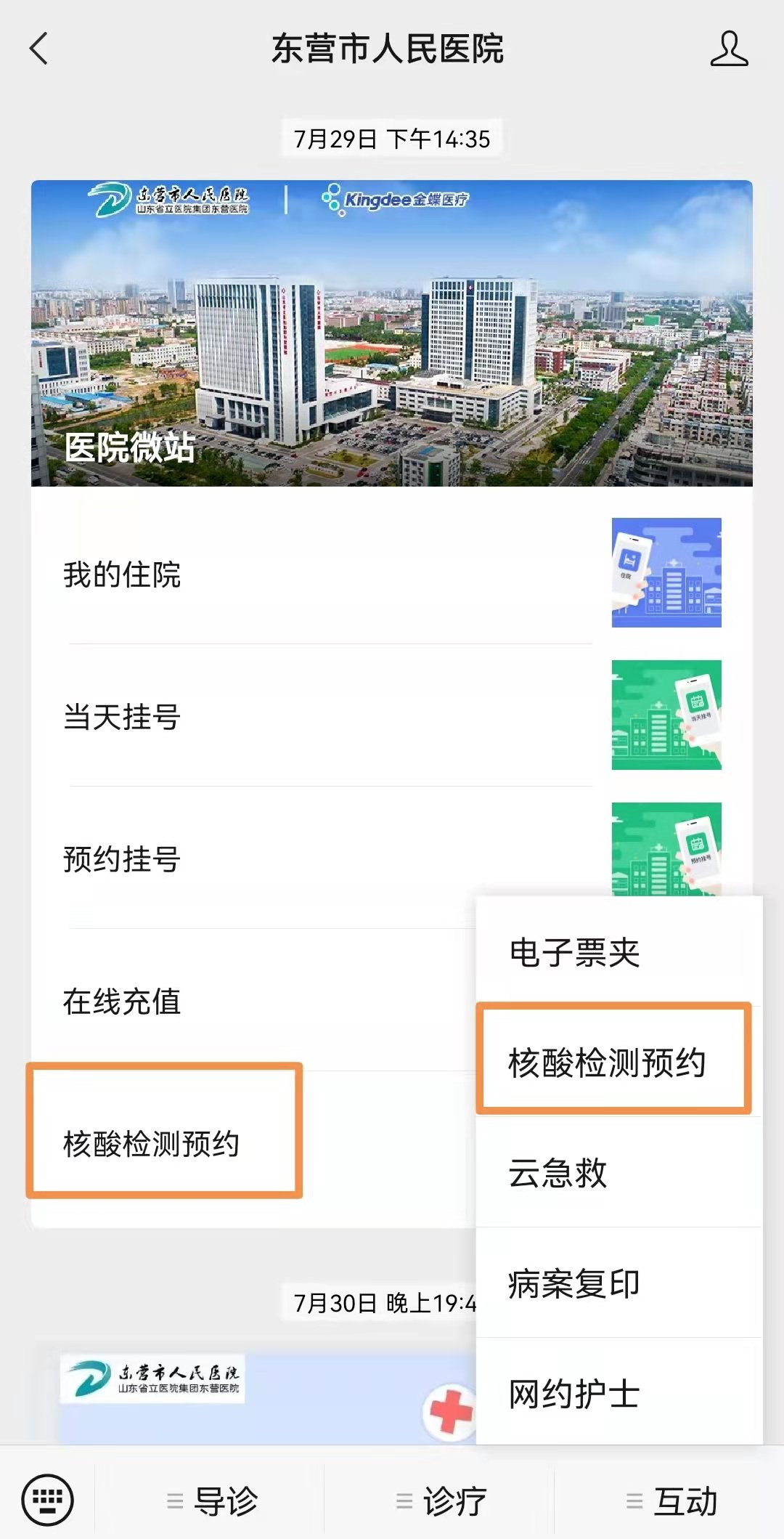Expand the 诊疗 bottom menu

pyautogui.click(x=441, y=1501)
